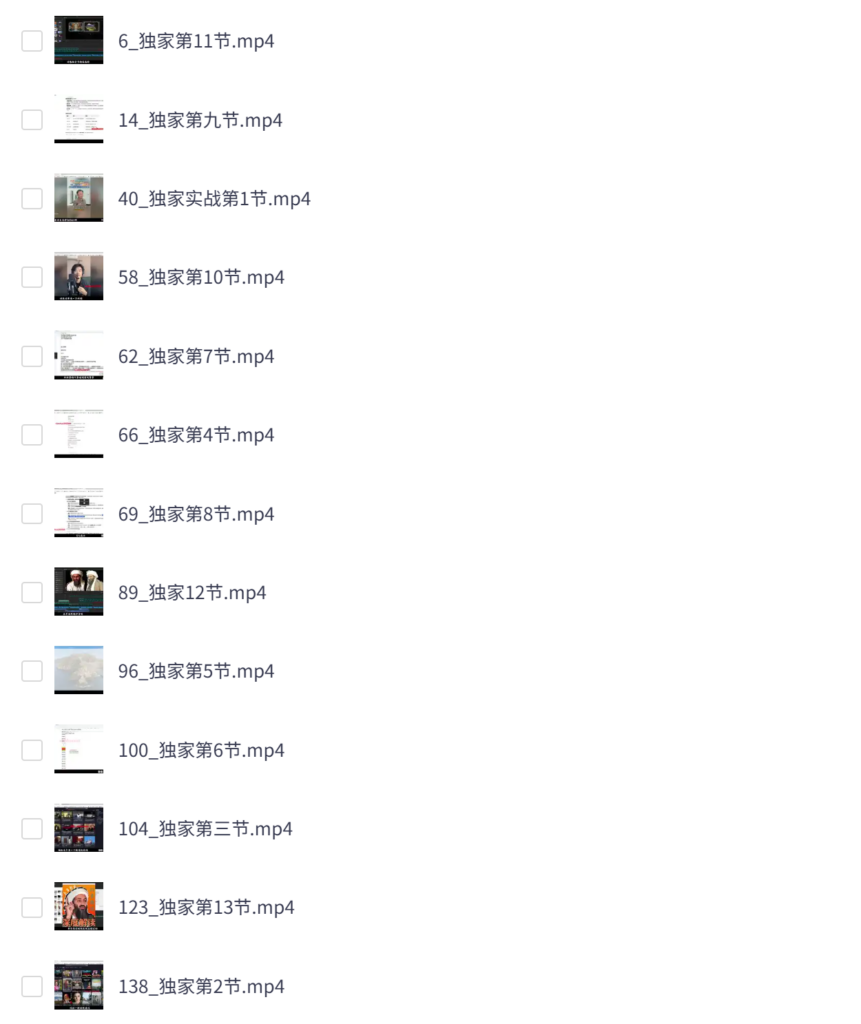This screenshot has height=1024, width=861.
Task: Mark the checkbox for 96_独家第5节.mp4
Action: tap(32, 671)
